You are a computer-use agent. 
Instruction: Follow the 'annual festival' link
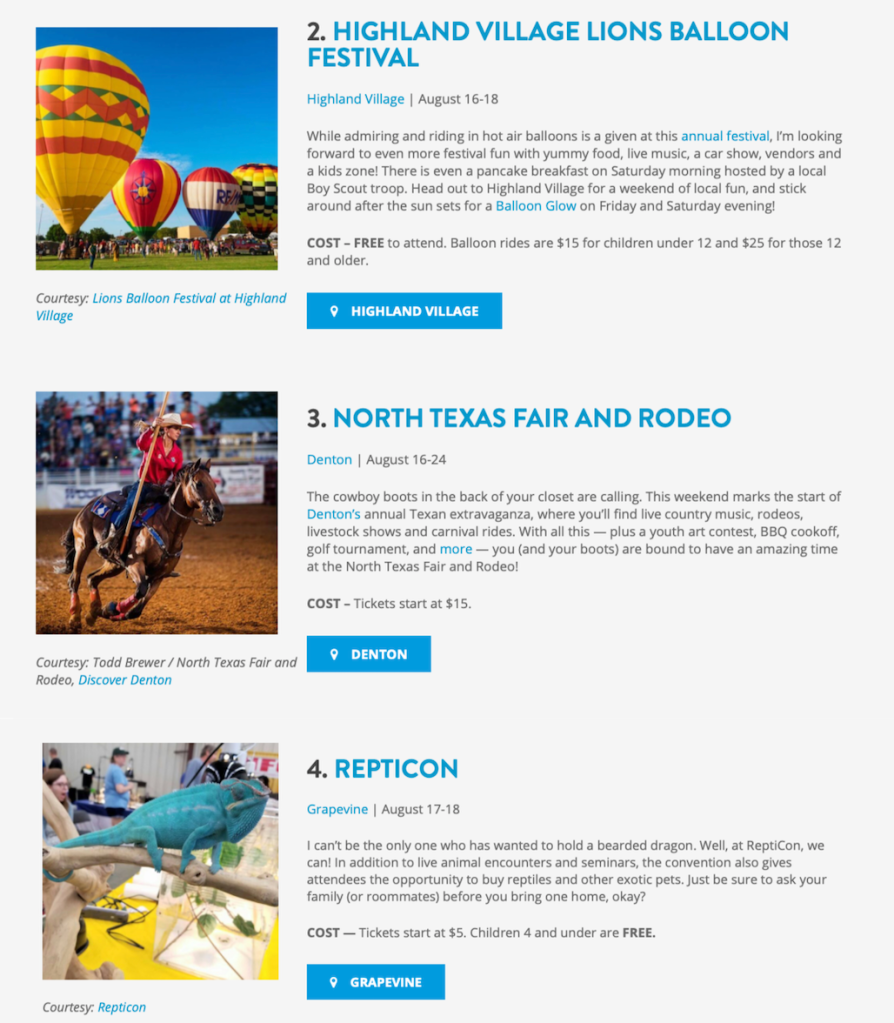(725, 136)
